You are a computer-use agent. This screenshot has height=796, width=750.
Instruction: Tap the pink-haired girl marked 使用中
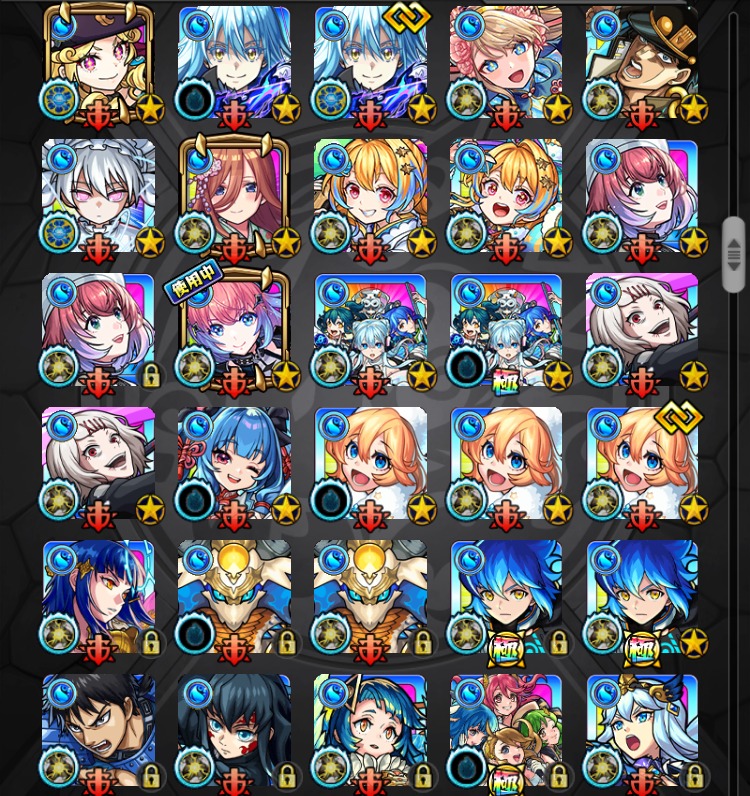(x=234, y=331)
